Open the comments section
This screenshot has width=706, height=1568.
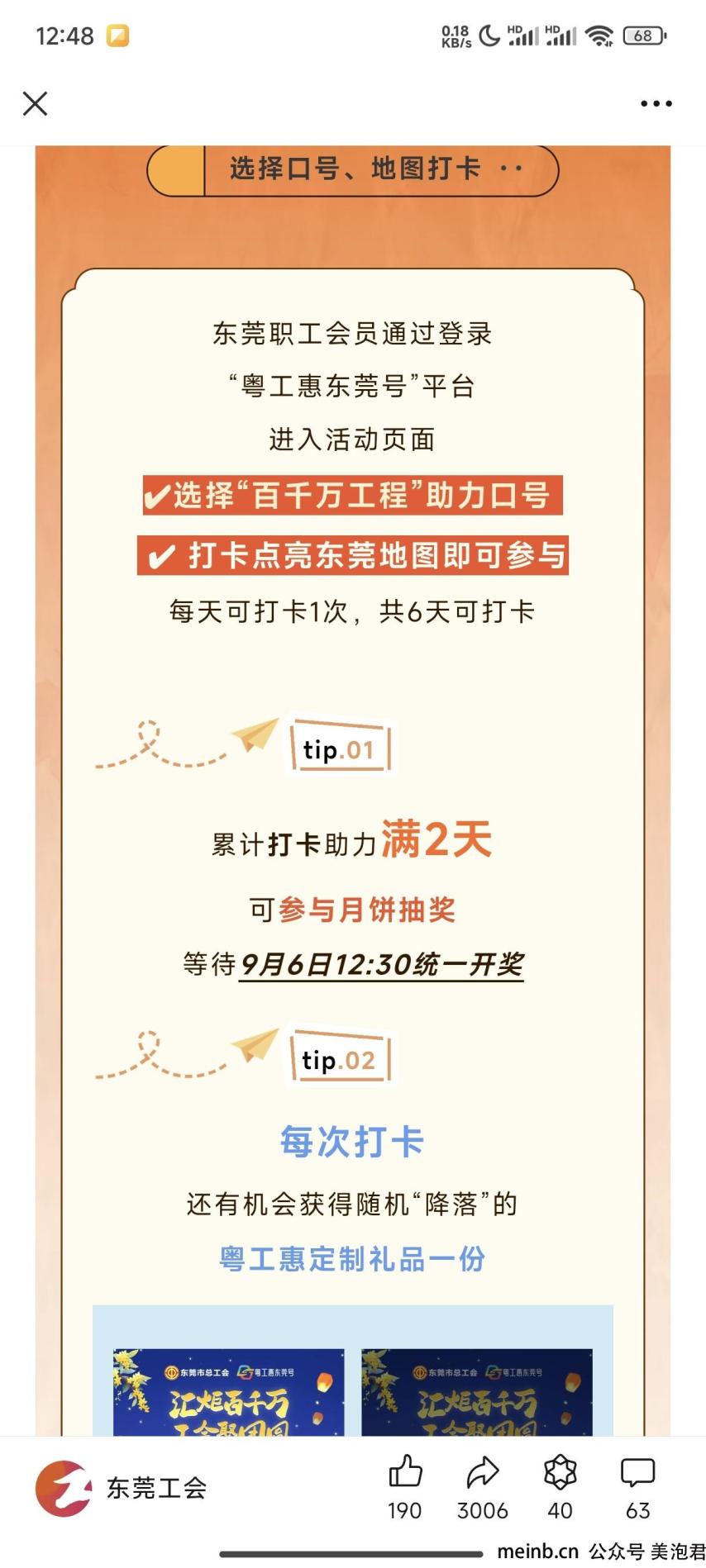click(637, 1473)
